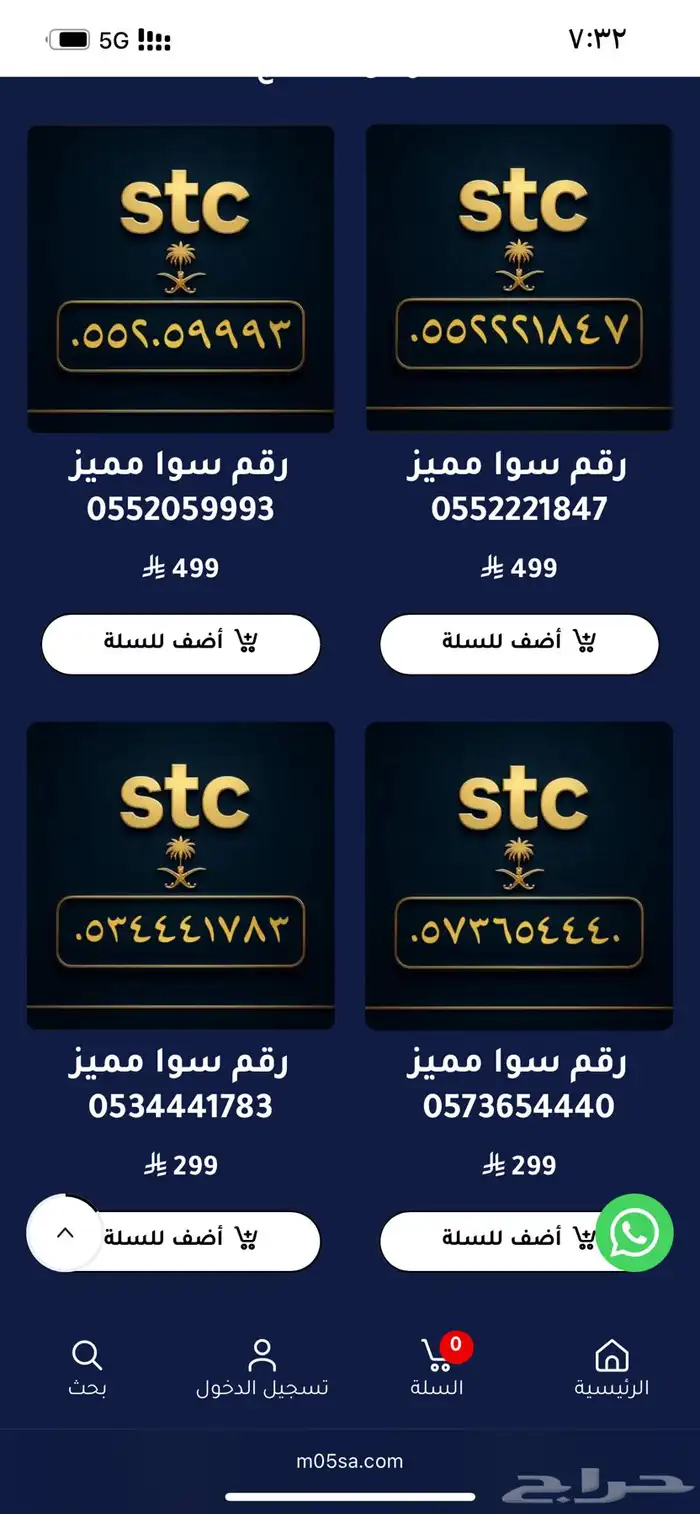Open product card for number 0573654440
The width and height of the screenshot is (700, 1514).
(x=519, y=875)
